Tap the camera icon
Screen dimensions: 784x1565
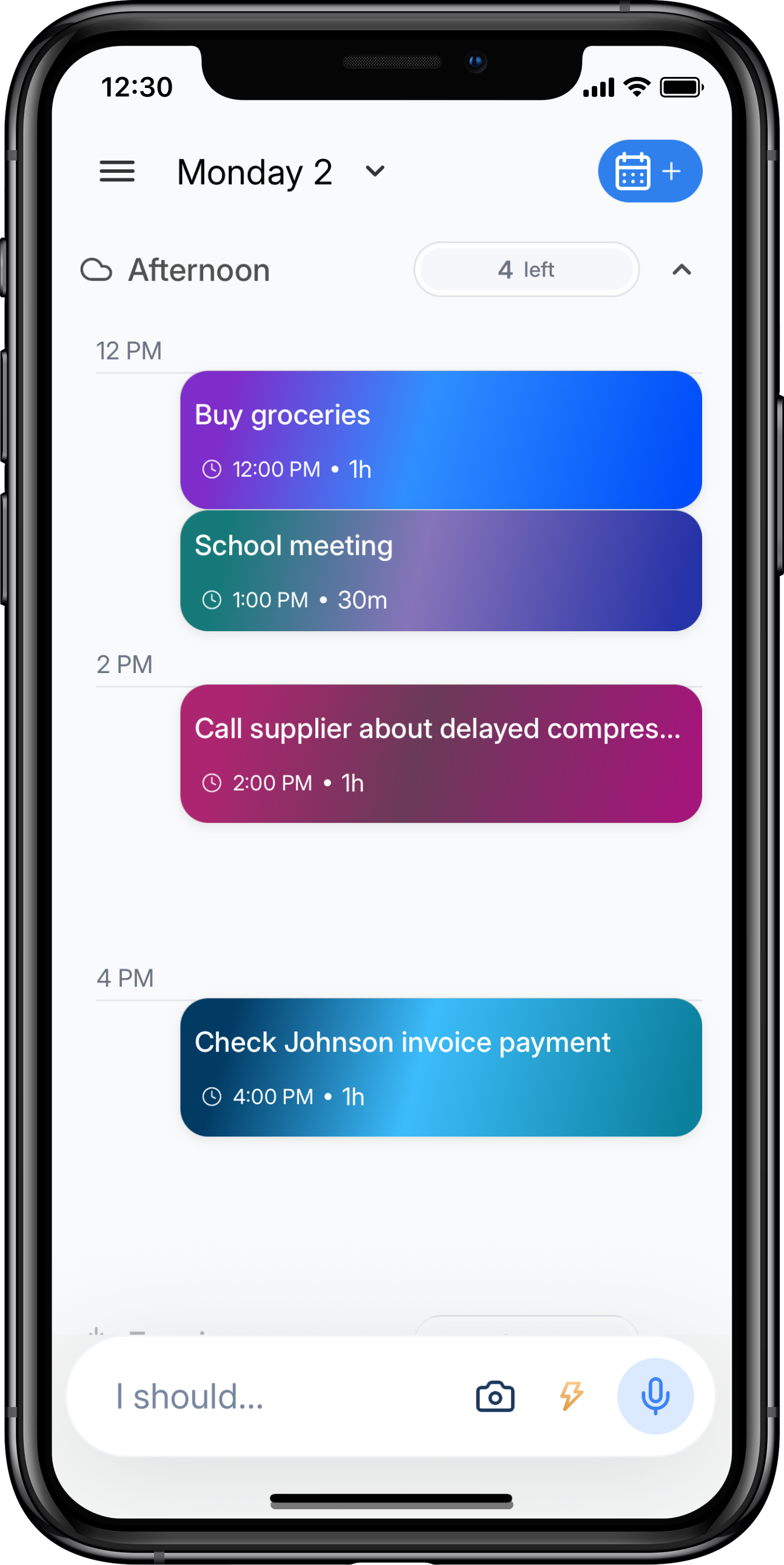click(x=495, y=1396)
